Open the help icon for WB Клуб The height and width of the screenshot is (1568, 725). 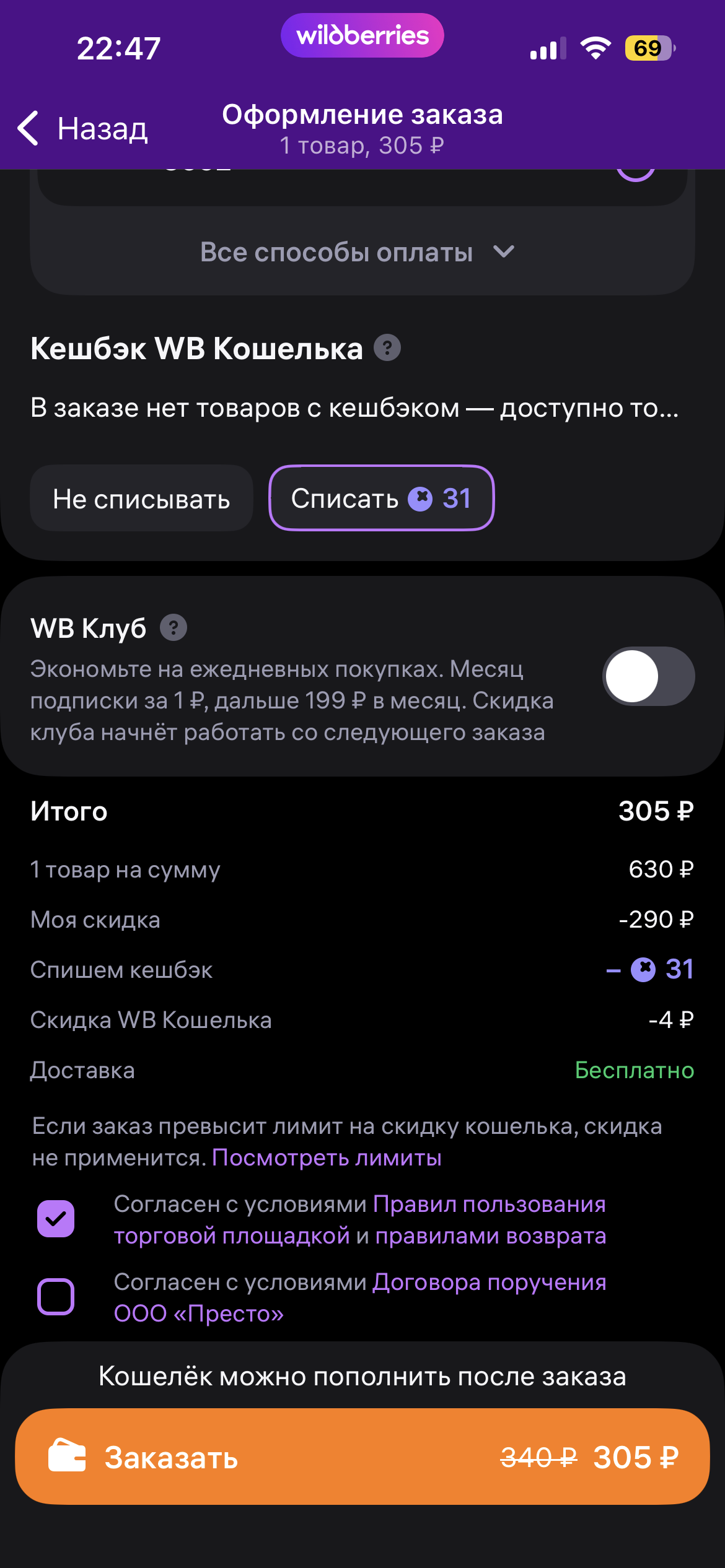[174, 628]
